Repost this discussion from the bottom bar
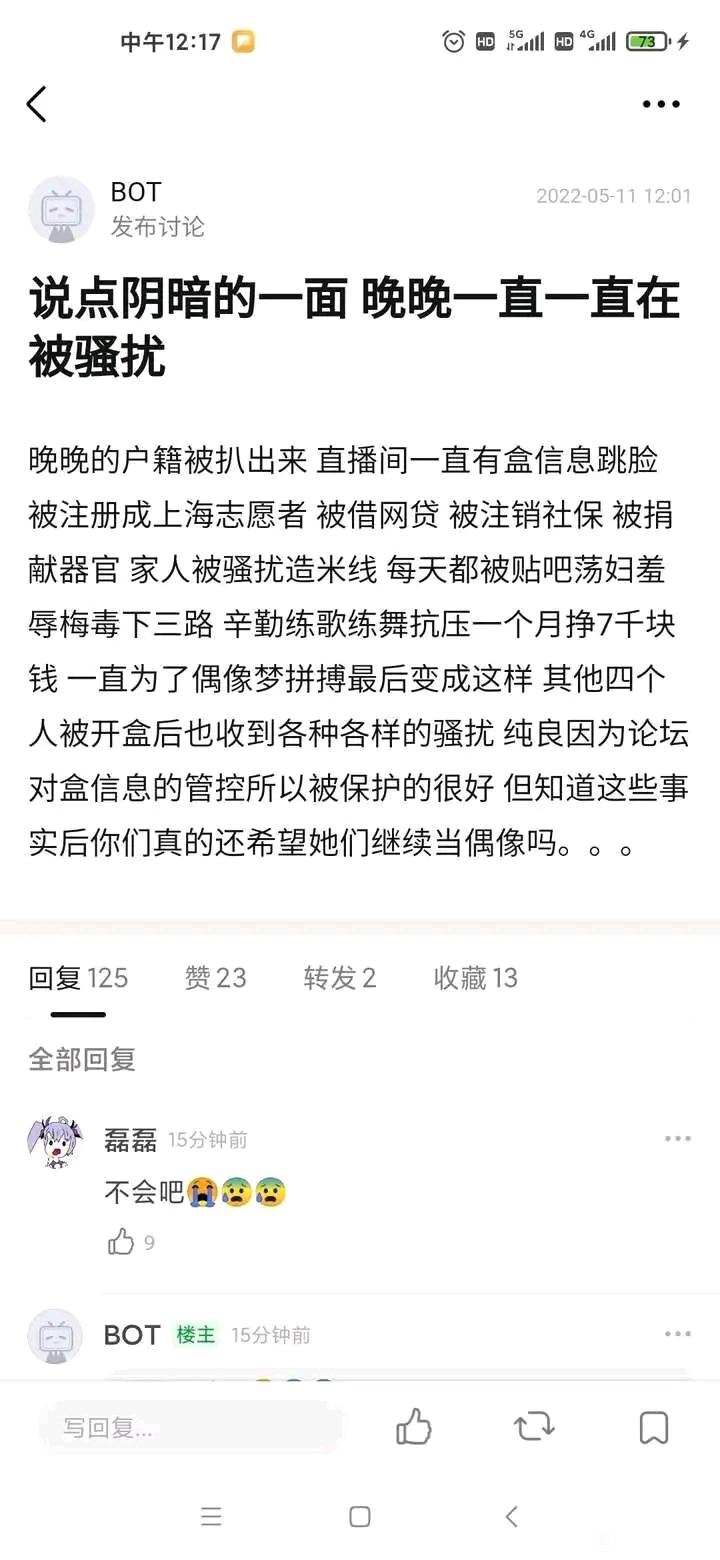Screen dimensions: 720x1560 point(534,1427)
